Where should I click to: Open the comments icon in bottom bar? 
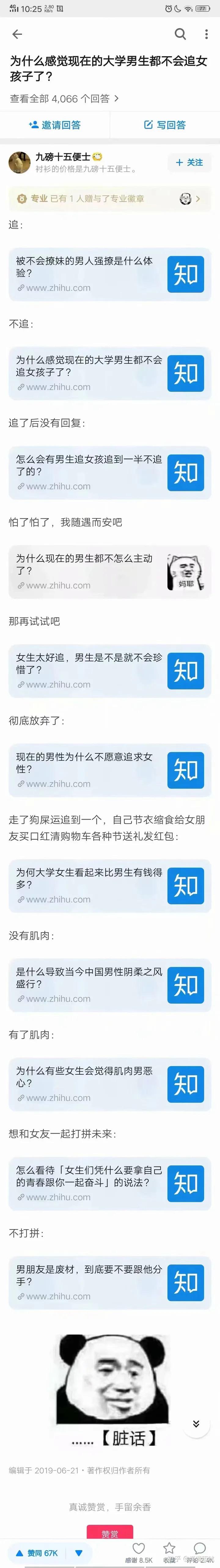pyautogui.click(x=199, y=1551)
